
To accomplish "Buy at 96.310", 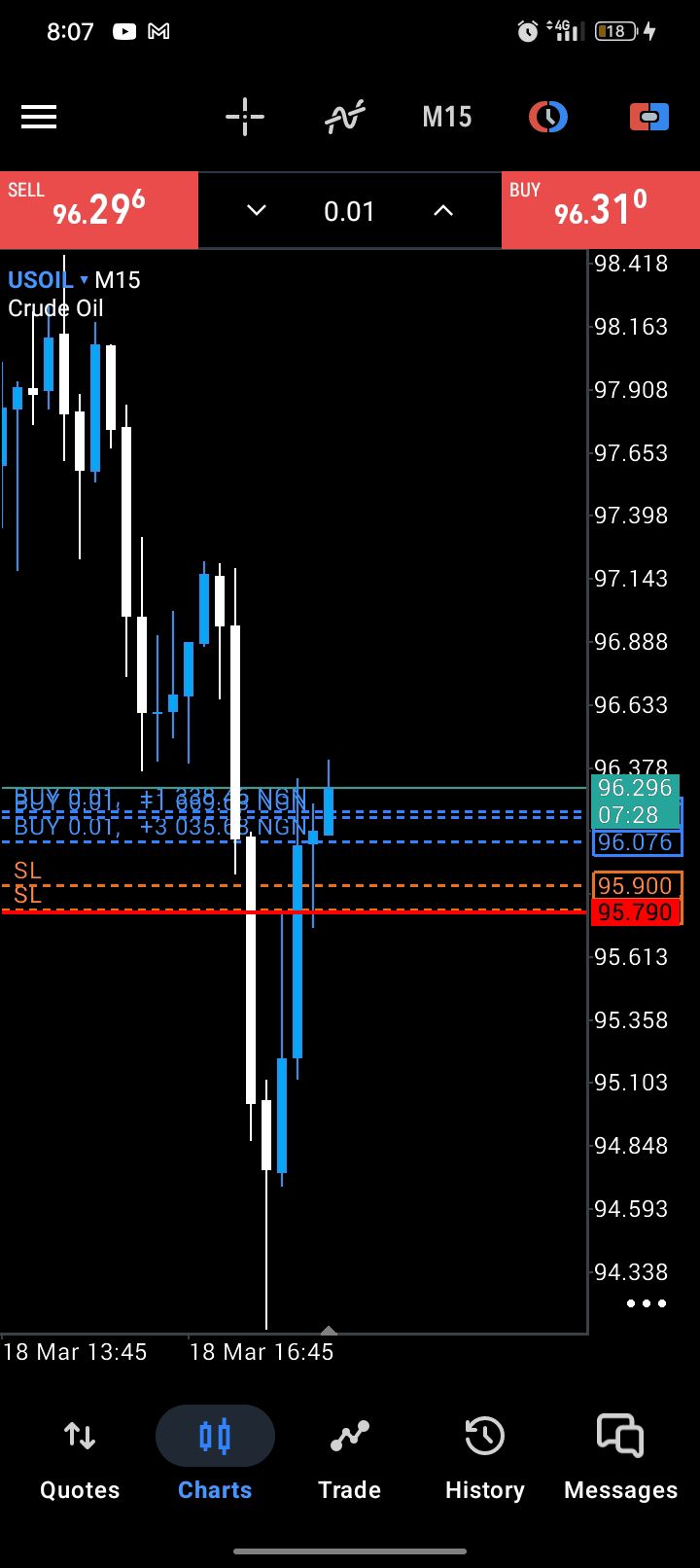I will click(x=600, y=210).
